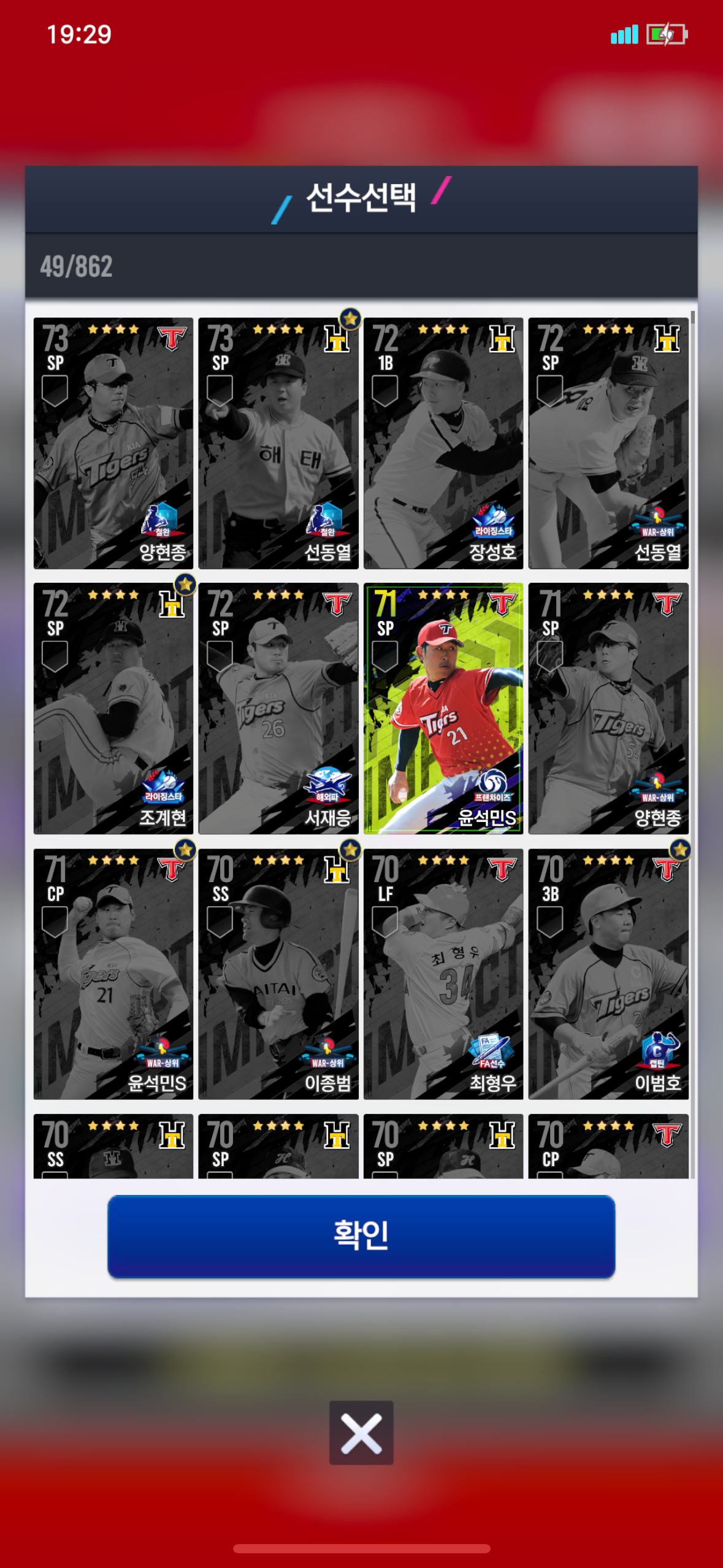
Task: Select the 73 SP 양현종 card
Action: point(113,443)
